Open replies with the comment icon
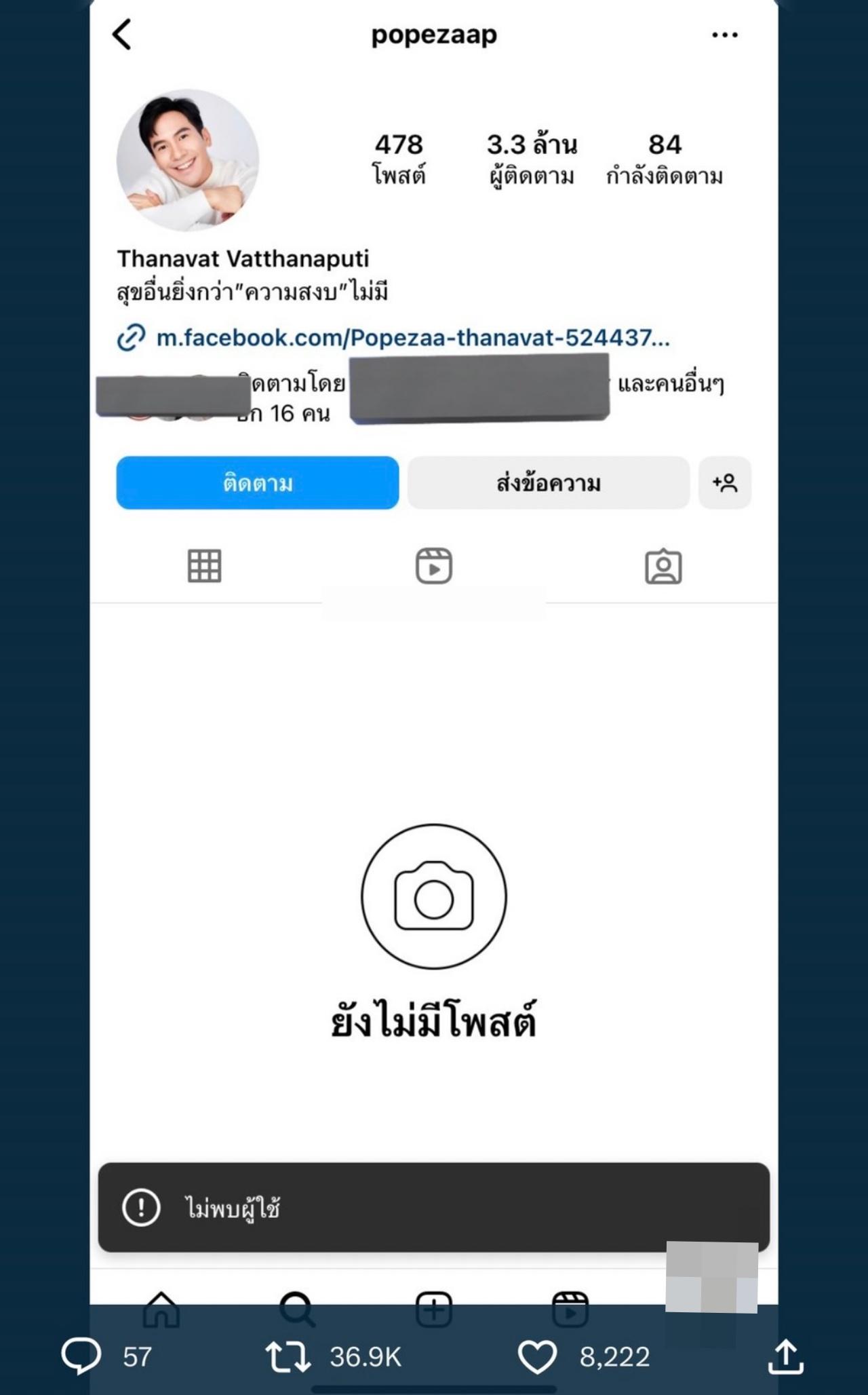The width and height of the screenshot is (868, 1395). pos(81,1356)
